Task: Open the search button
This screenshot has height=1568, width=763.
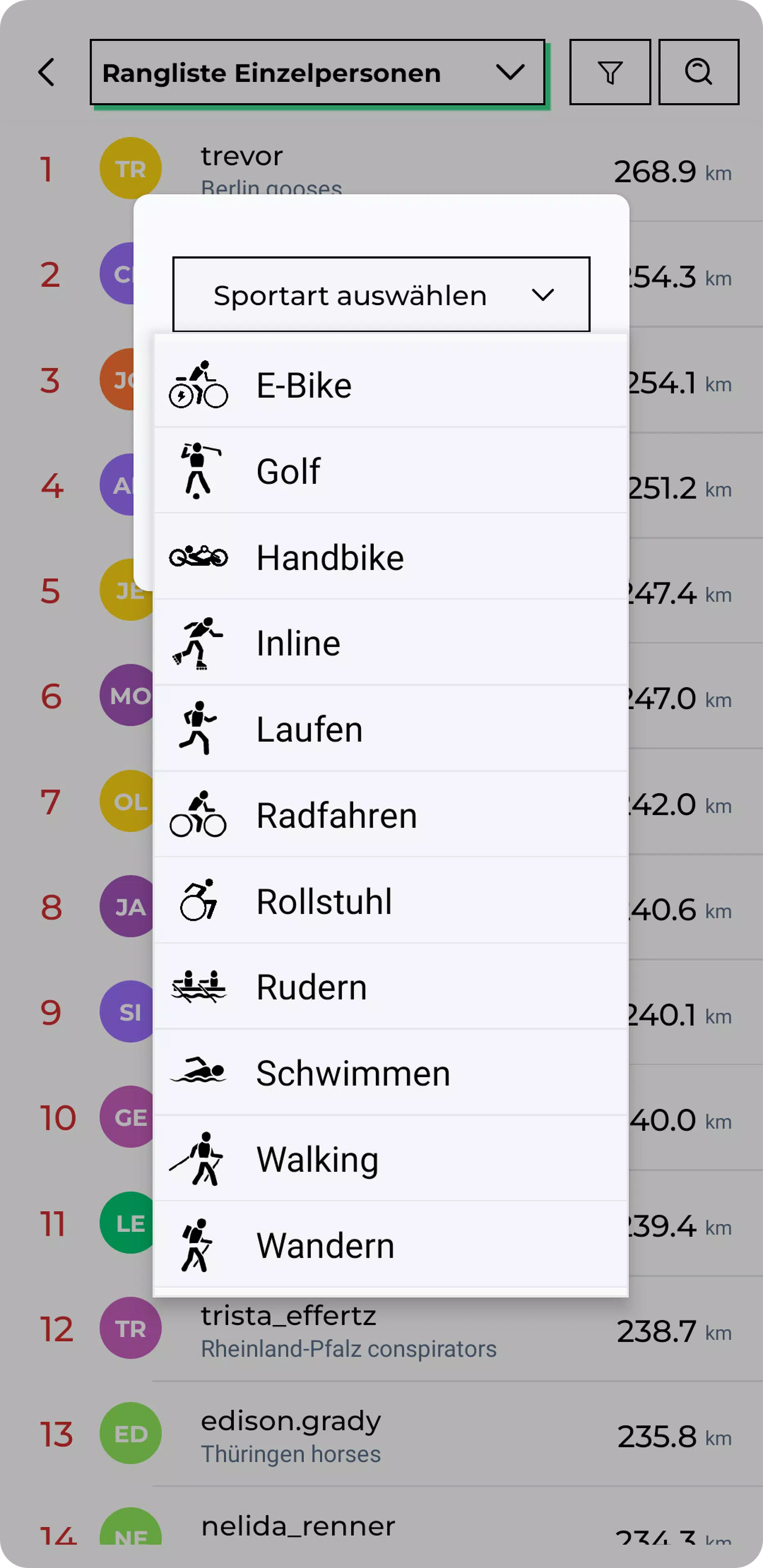Action: pyautogui.click(x=698, y=72)
